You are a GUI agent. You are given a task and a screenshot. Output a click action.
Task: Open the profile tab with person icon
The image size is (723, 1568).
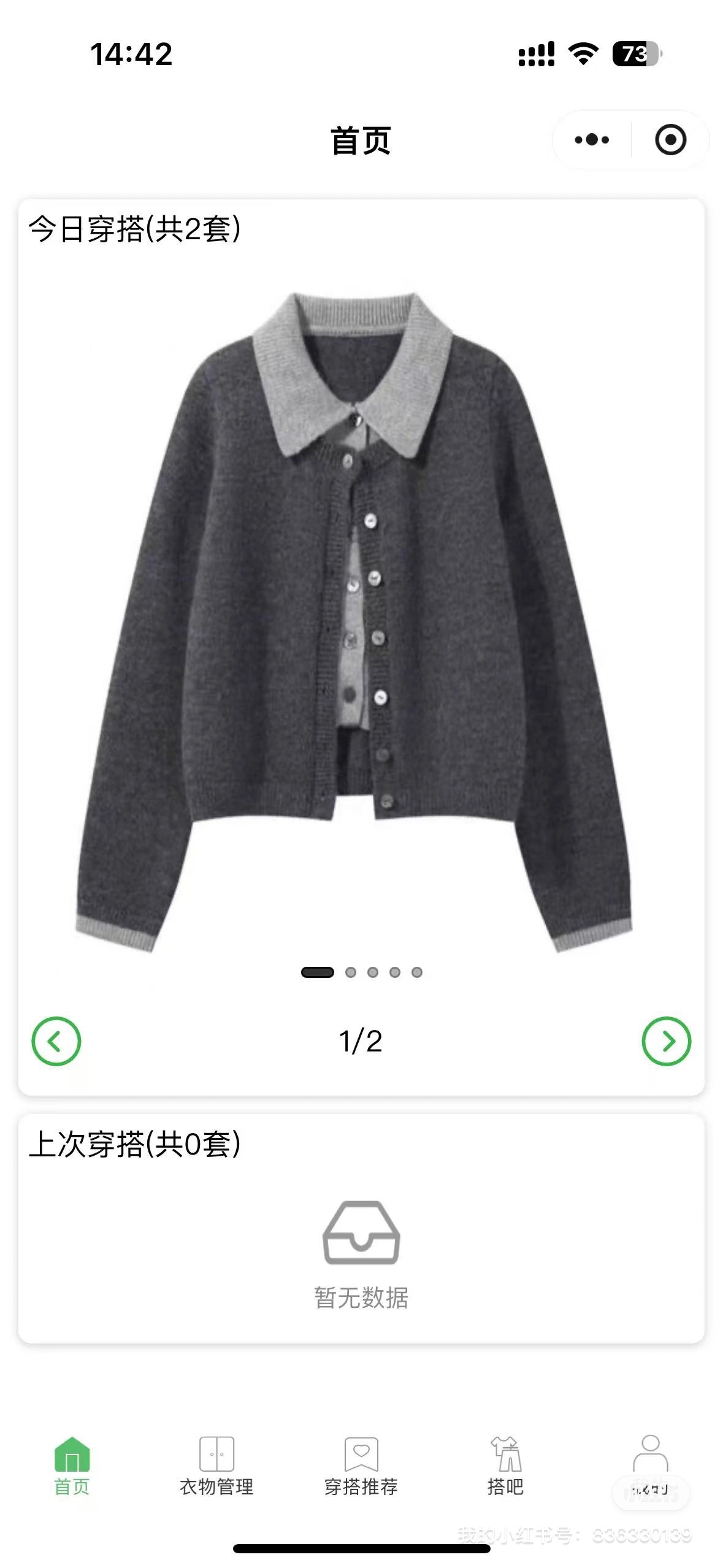650,1463
